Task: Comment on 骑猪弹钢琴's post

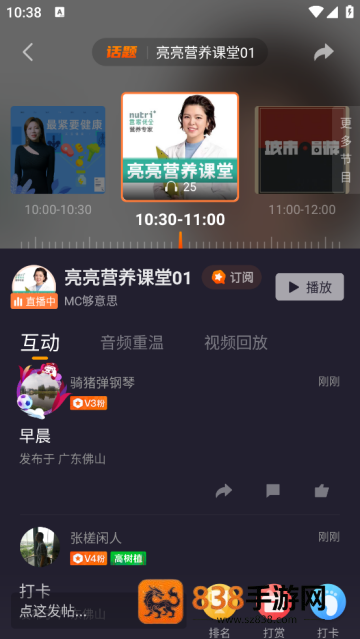Action: coord(273,490)
